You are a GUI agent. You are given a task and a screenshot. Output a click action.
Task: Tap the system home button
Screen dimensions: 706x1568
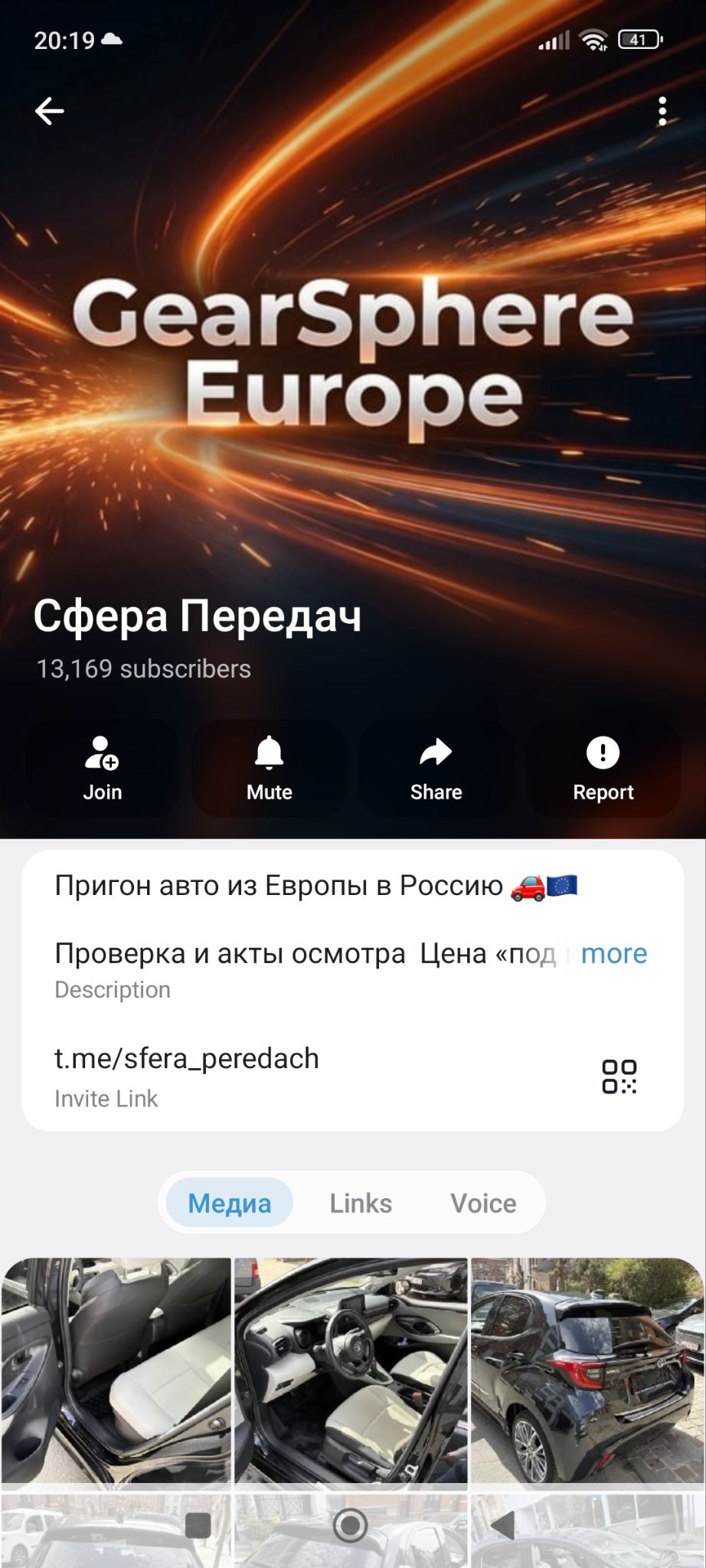(351, 1526)
